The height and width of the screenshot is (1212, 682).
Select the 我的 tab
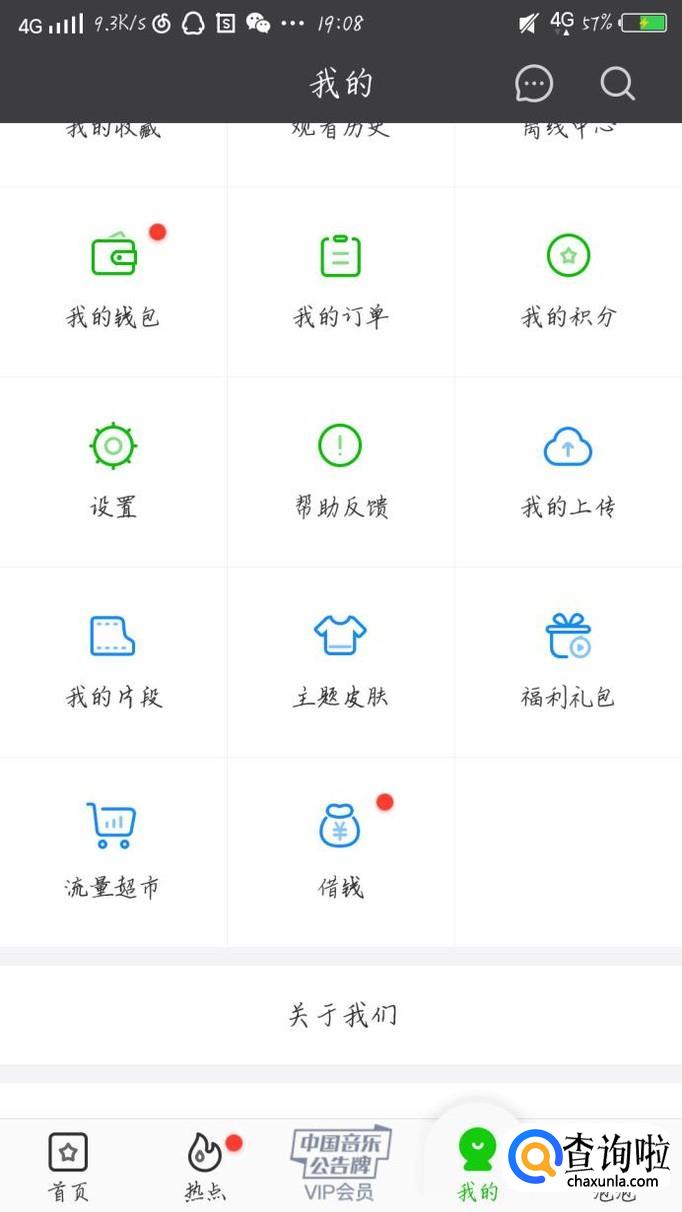(x=477, y=1166)
